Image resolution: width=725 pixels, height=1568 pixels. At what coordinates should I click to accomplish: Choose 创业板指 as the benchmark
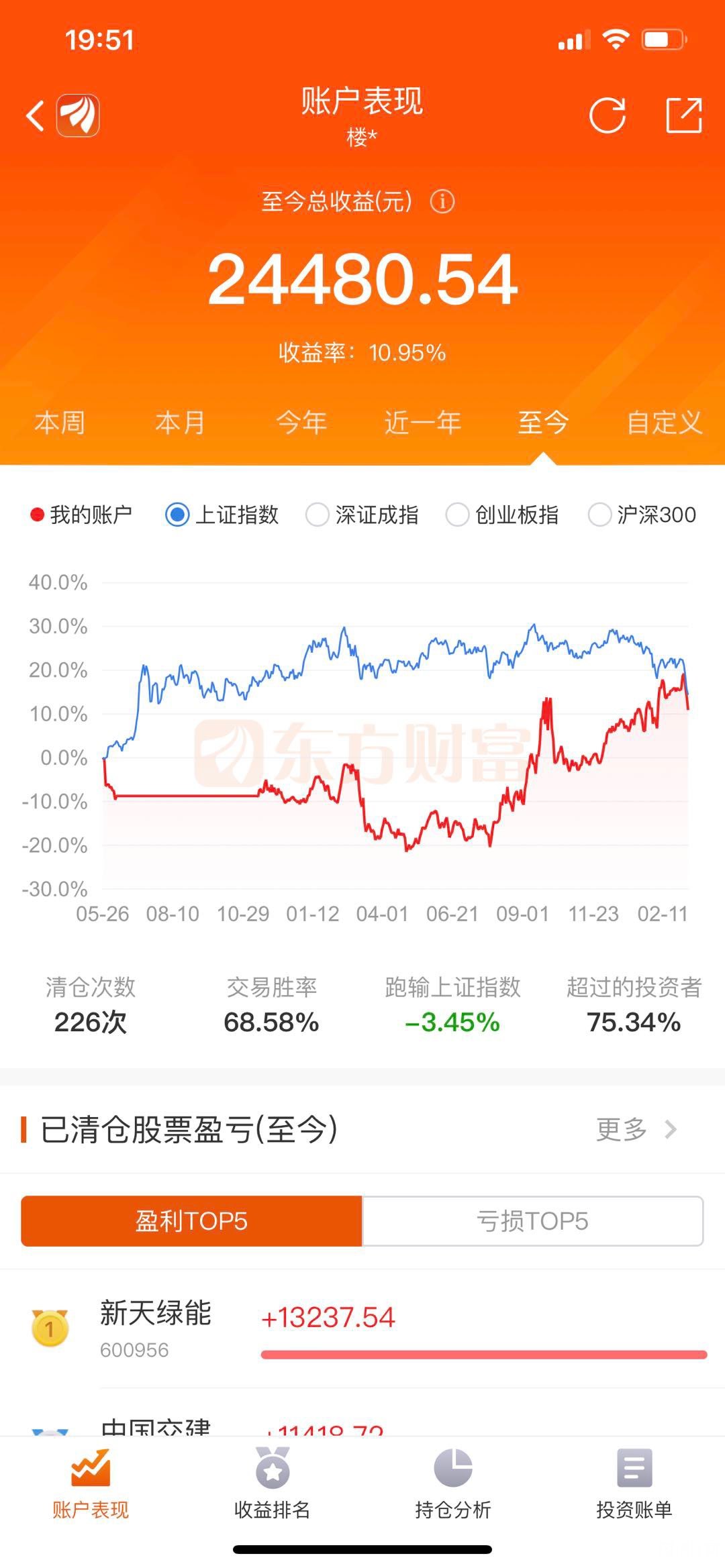pyautogui.click(x=503, y=515)
